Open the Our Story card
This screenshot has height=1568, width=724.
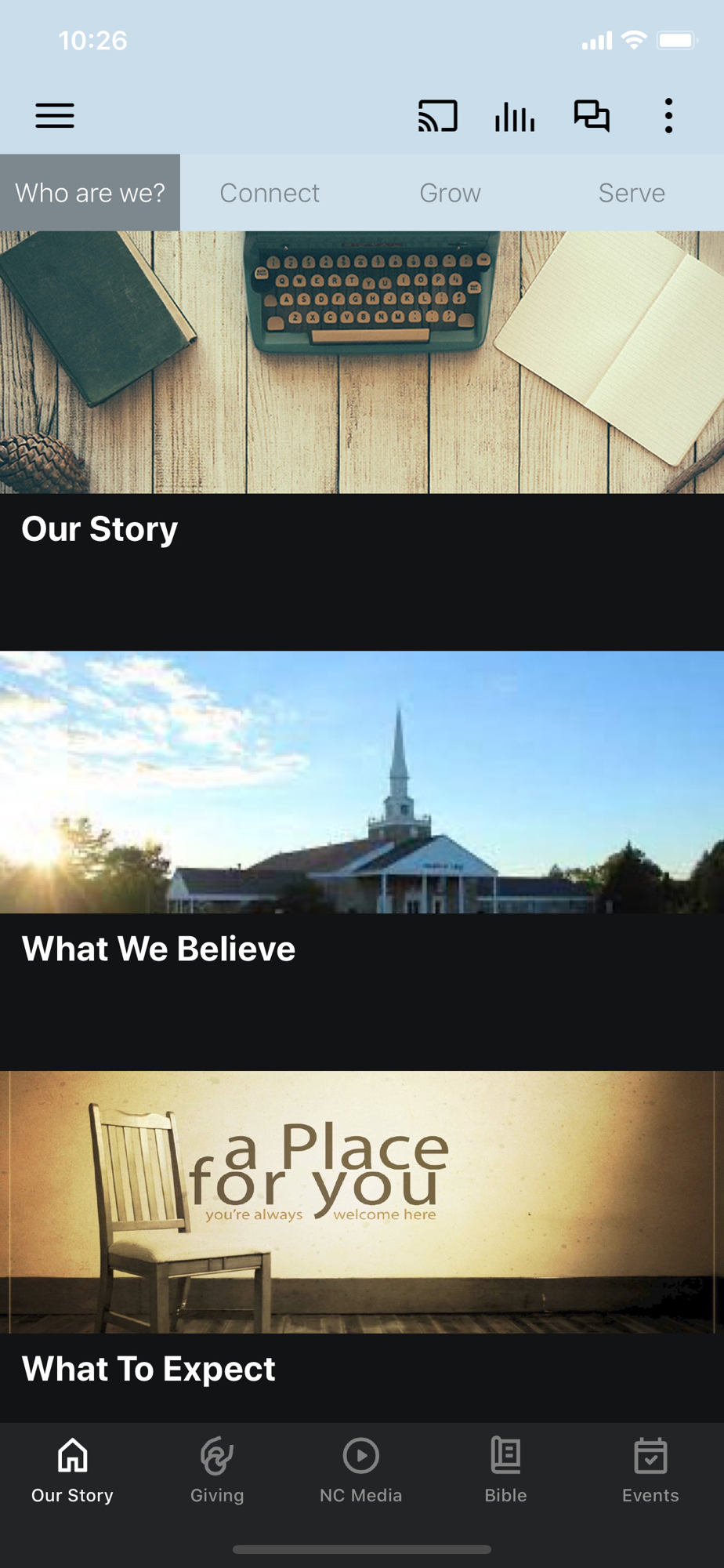(362, 439)
